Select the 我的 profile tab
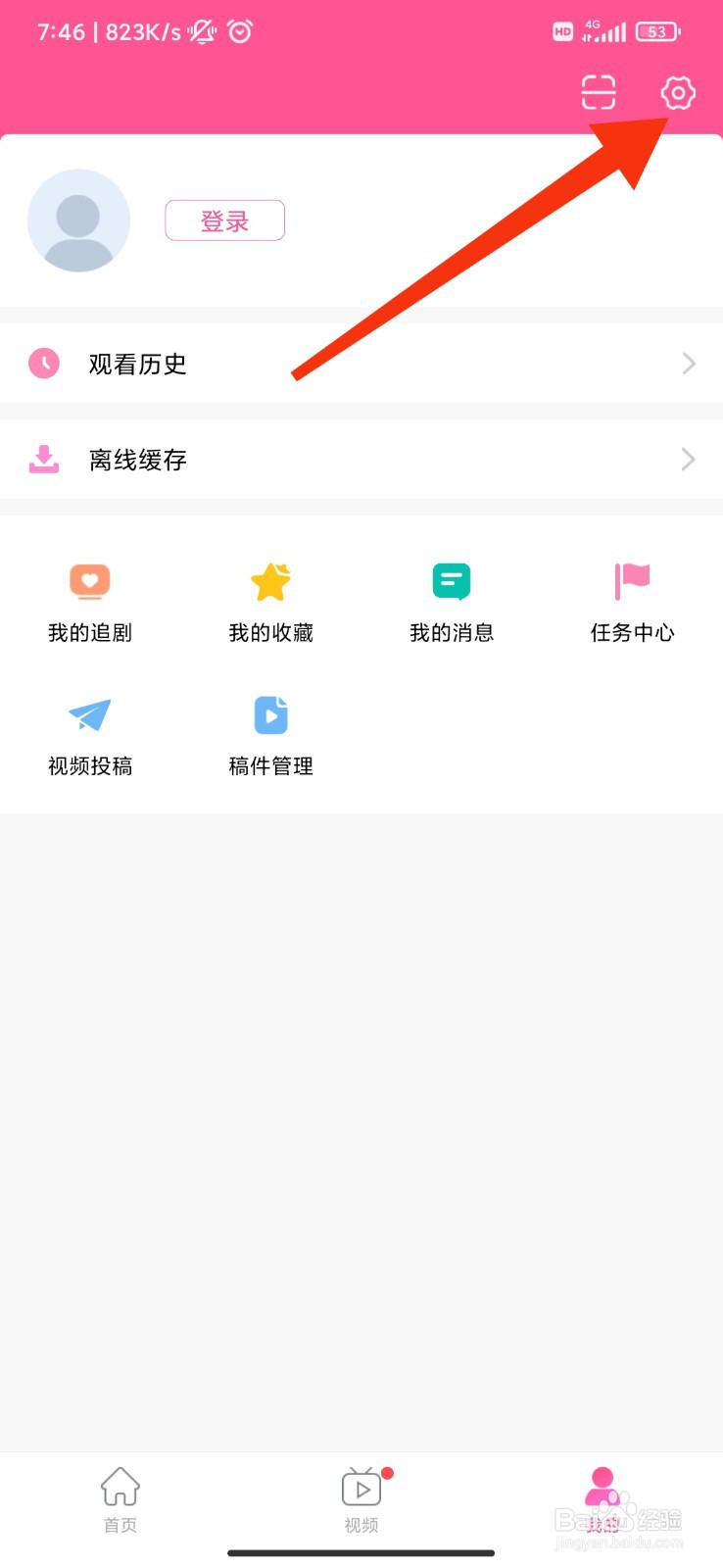Image resolution: width=723 pixels, height=1568 pixels. point(602,1500)
